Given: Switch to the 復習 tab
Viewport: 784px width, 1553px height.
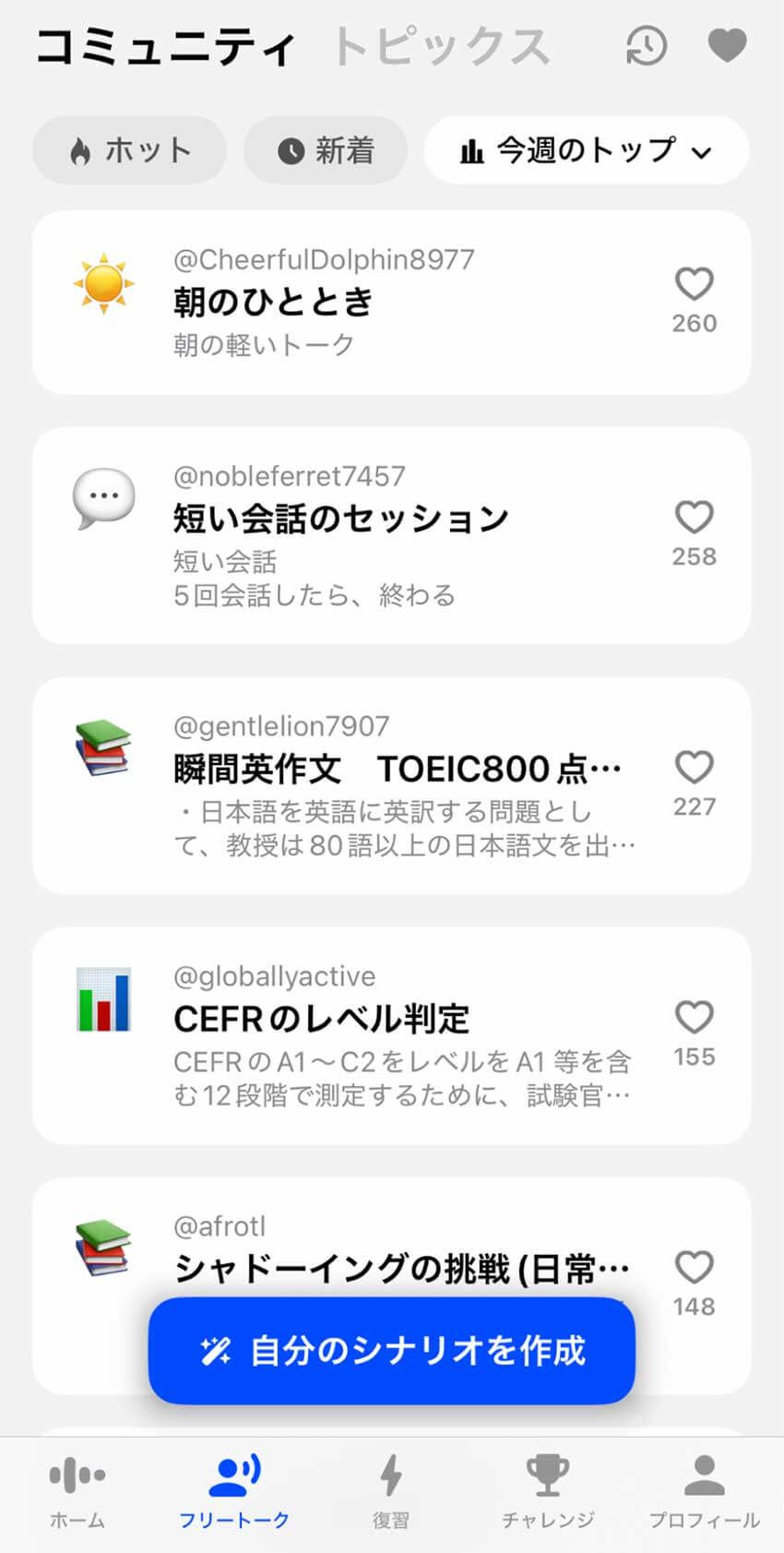Looking at the screenshot, I should [391, 1492].
